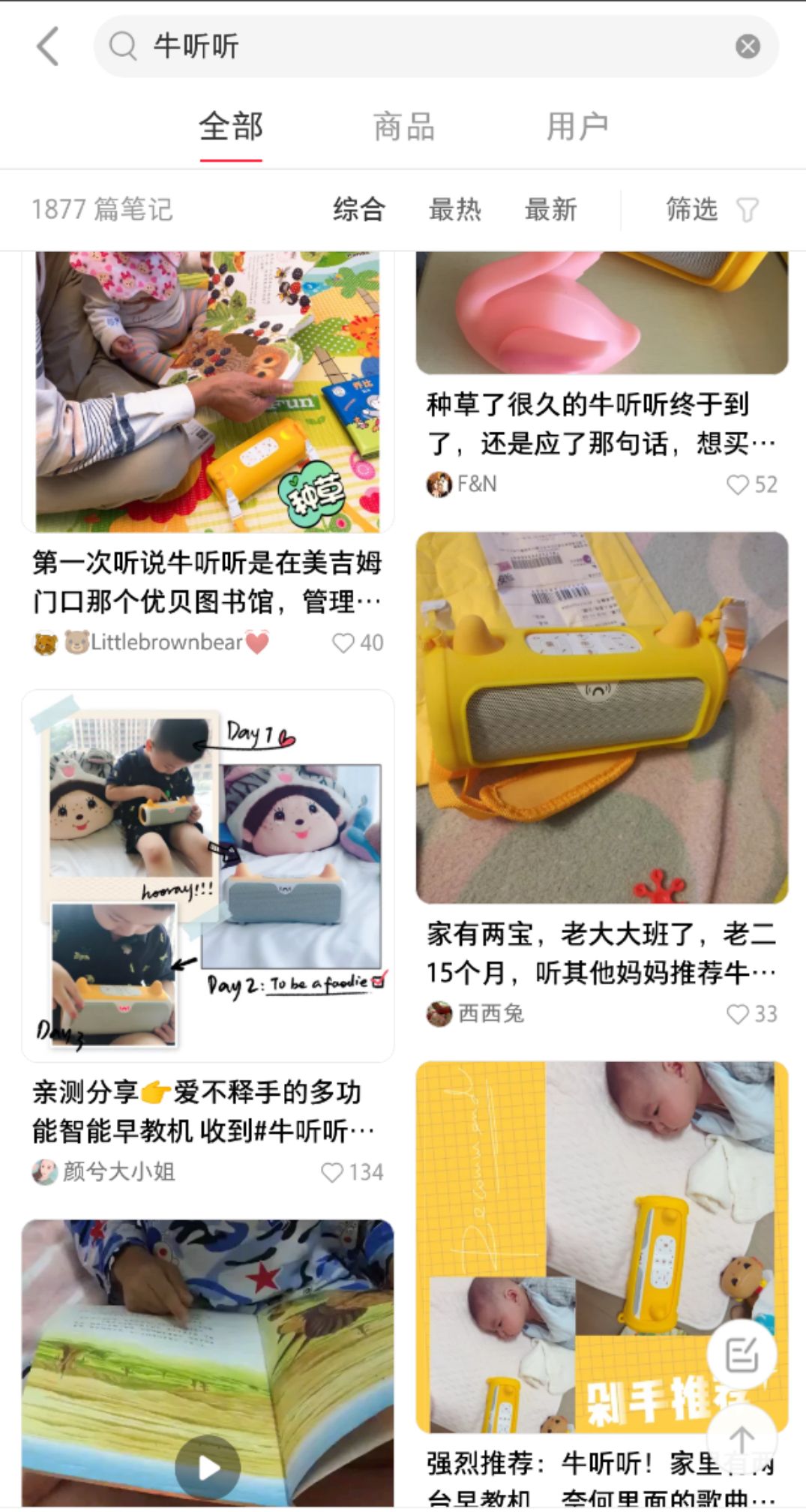Open 颜兮大小姐's note 亲测分享
The width and height of the screenshot is (806, 1512).
tap(208, 1111)
